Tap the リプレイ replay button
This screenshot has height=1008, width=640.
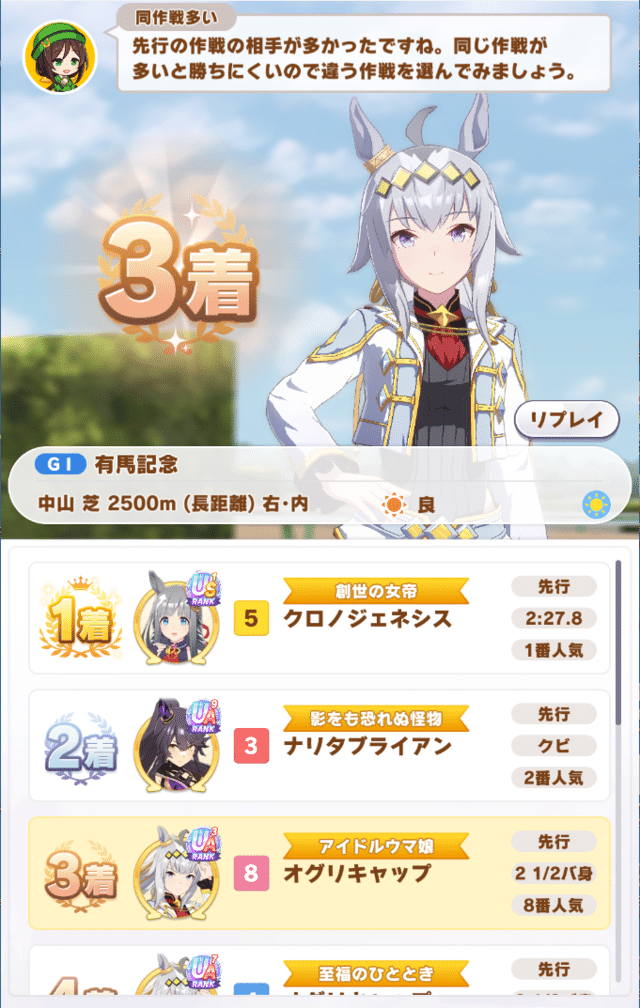click(566, 420)
